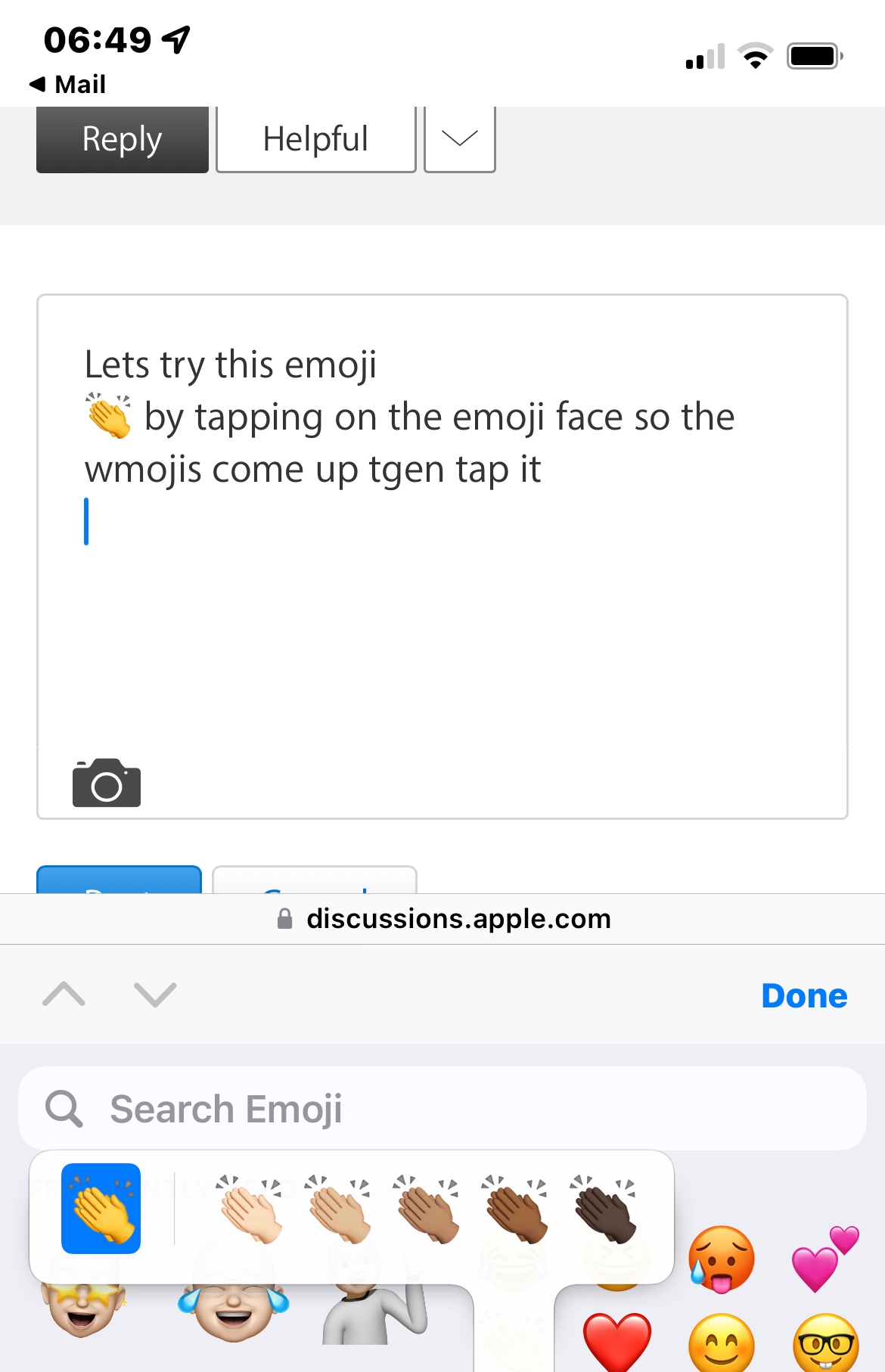Expand the dropdown arrow next to Helpful

[459, 139]
